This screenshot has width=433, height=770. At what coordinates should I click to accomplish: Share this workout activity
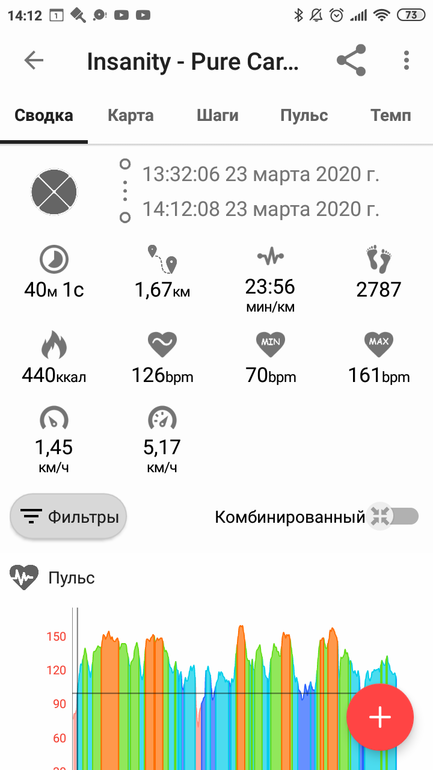coord(352,60)
